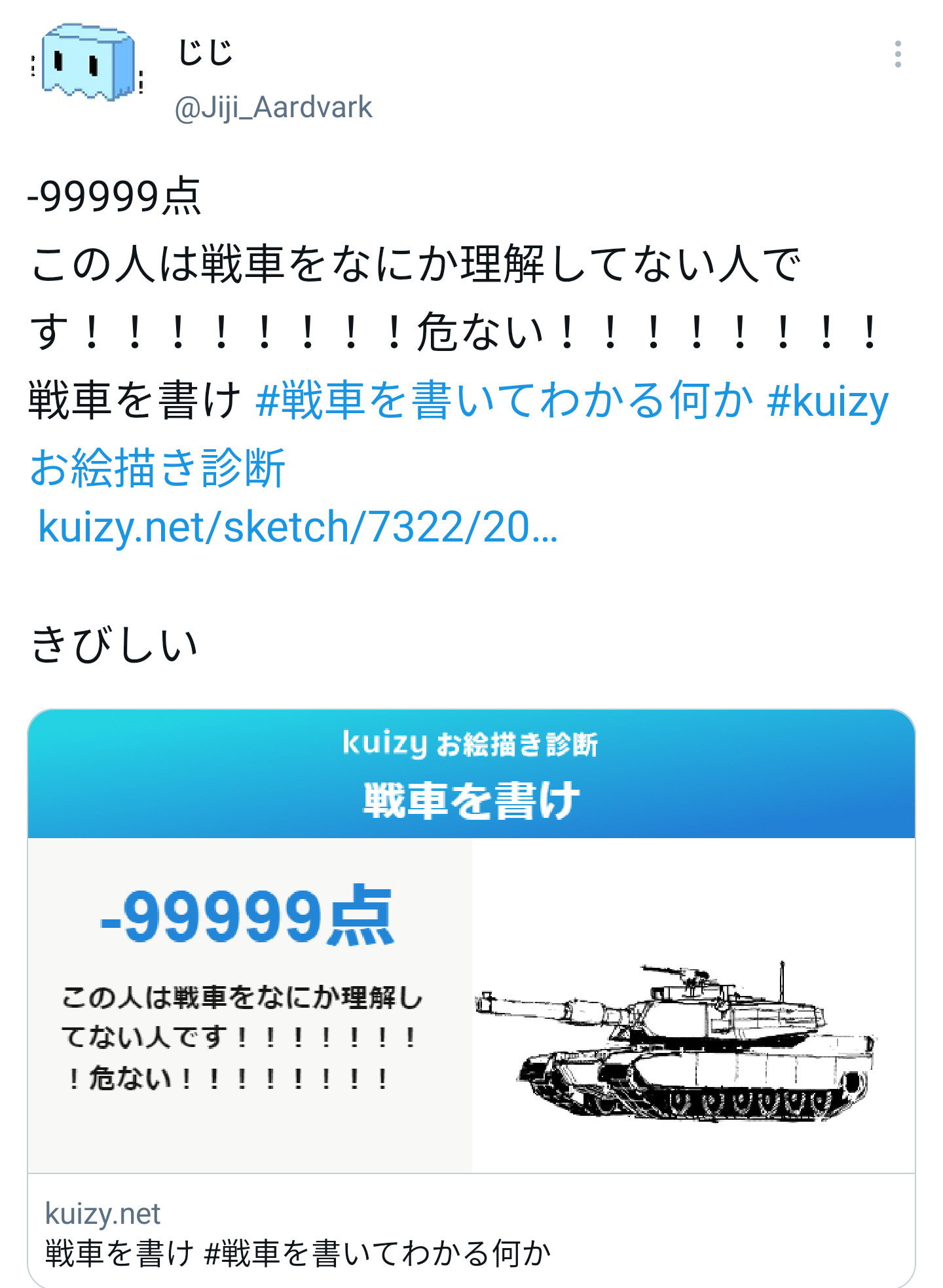This screenshot has height=1288, width=943.
Task: Open the #kuizyお絵描き診断 hashtag
Action: [x=157, y=468]
